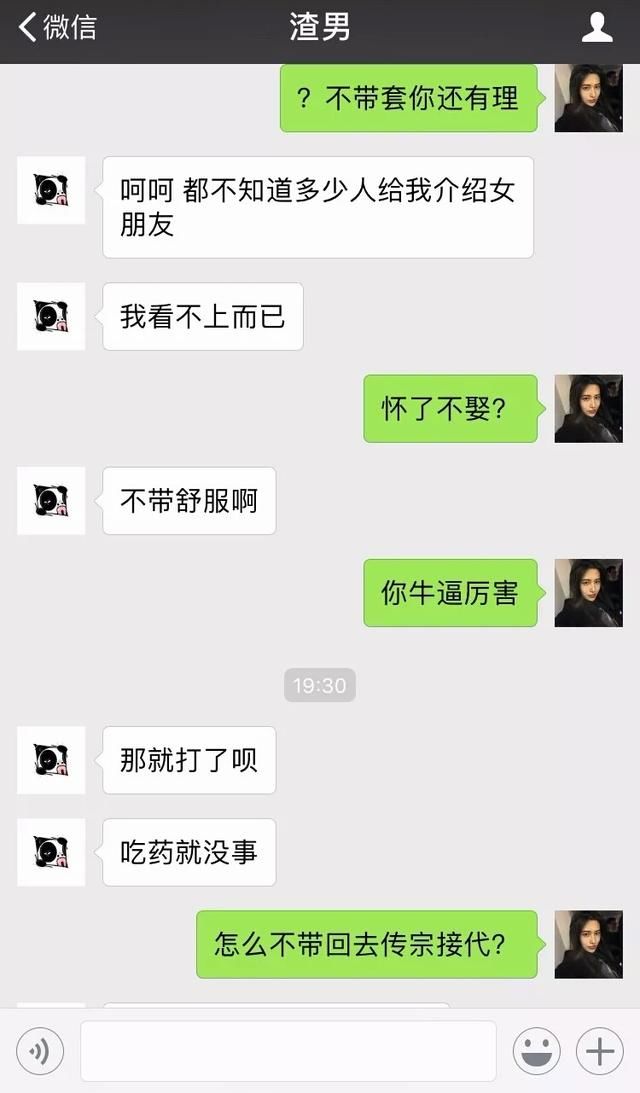Tap the message text input field

(x=288, y=1051)
